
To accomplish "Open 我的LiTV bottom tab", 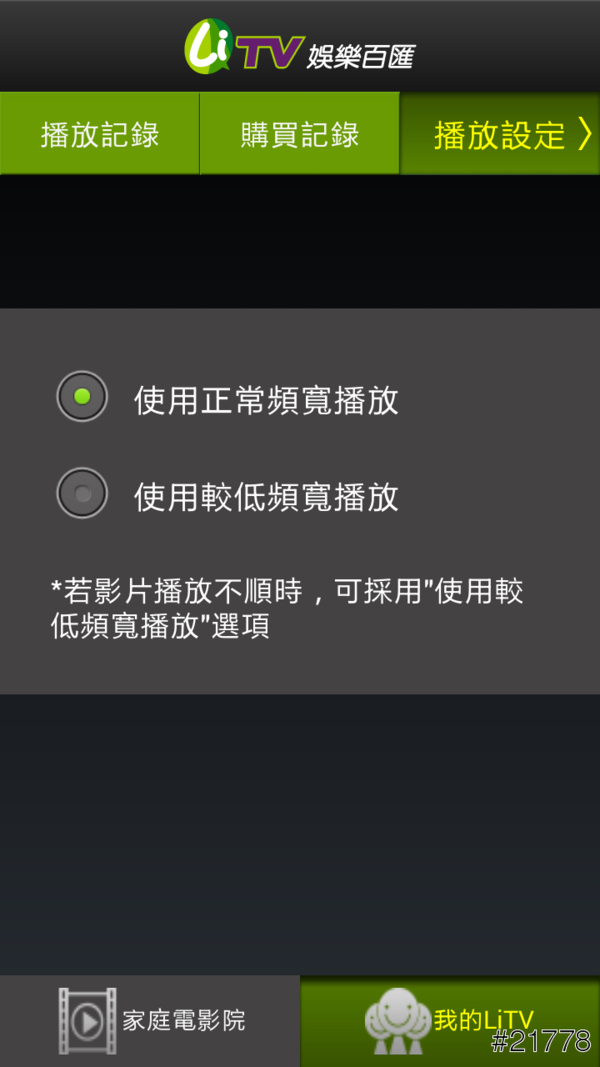I will tap(450, 1021).
